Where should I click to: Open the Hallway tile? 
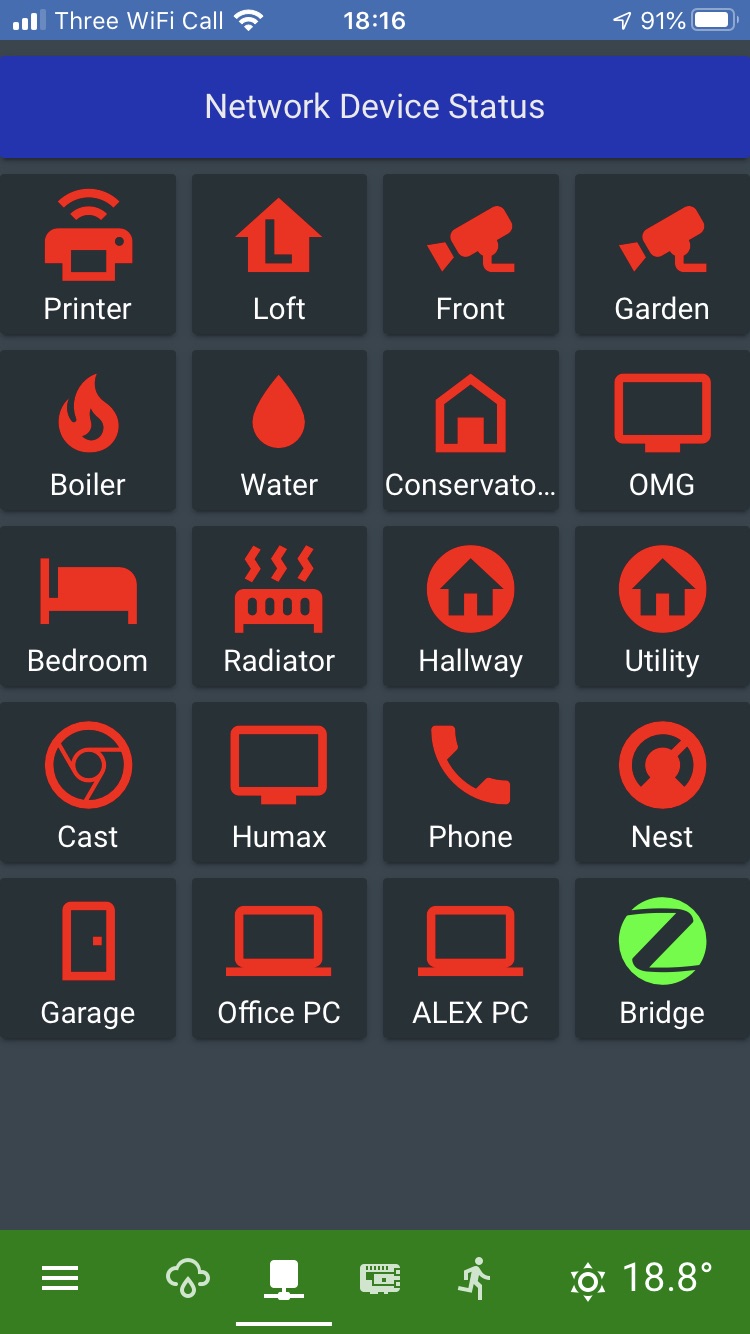pos(471,607)
